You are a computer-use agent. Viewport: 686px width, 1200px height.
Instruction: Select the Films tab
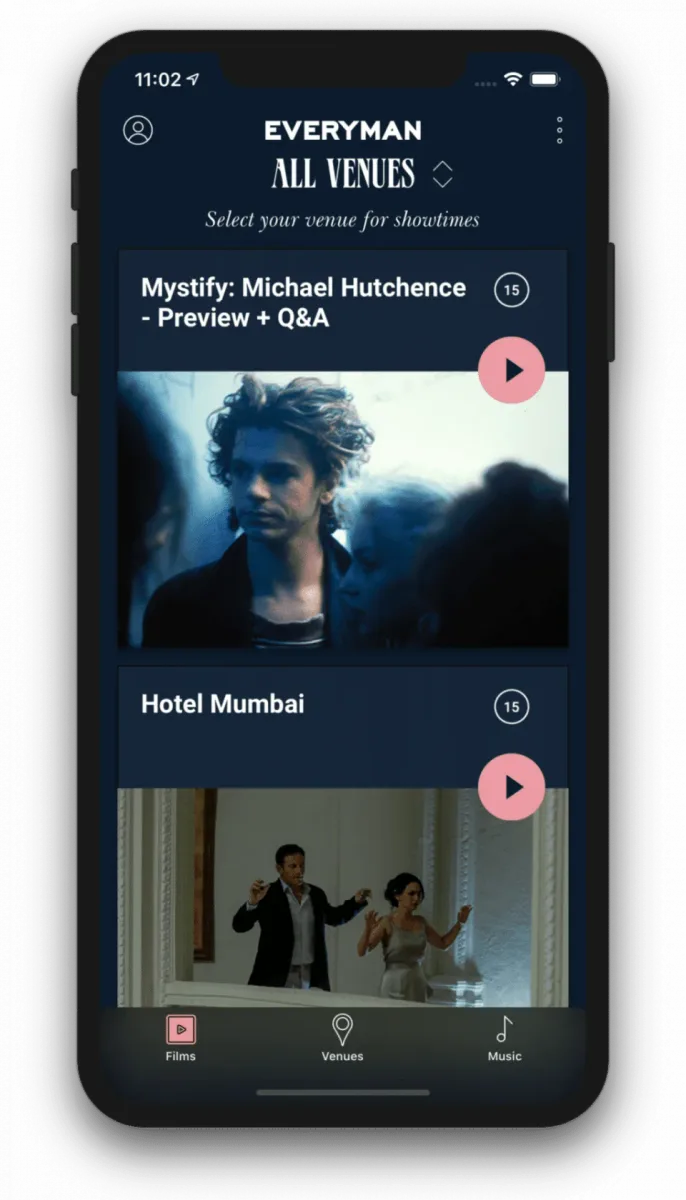click(181, 1037)
